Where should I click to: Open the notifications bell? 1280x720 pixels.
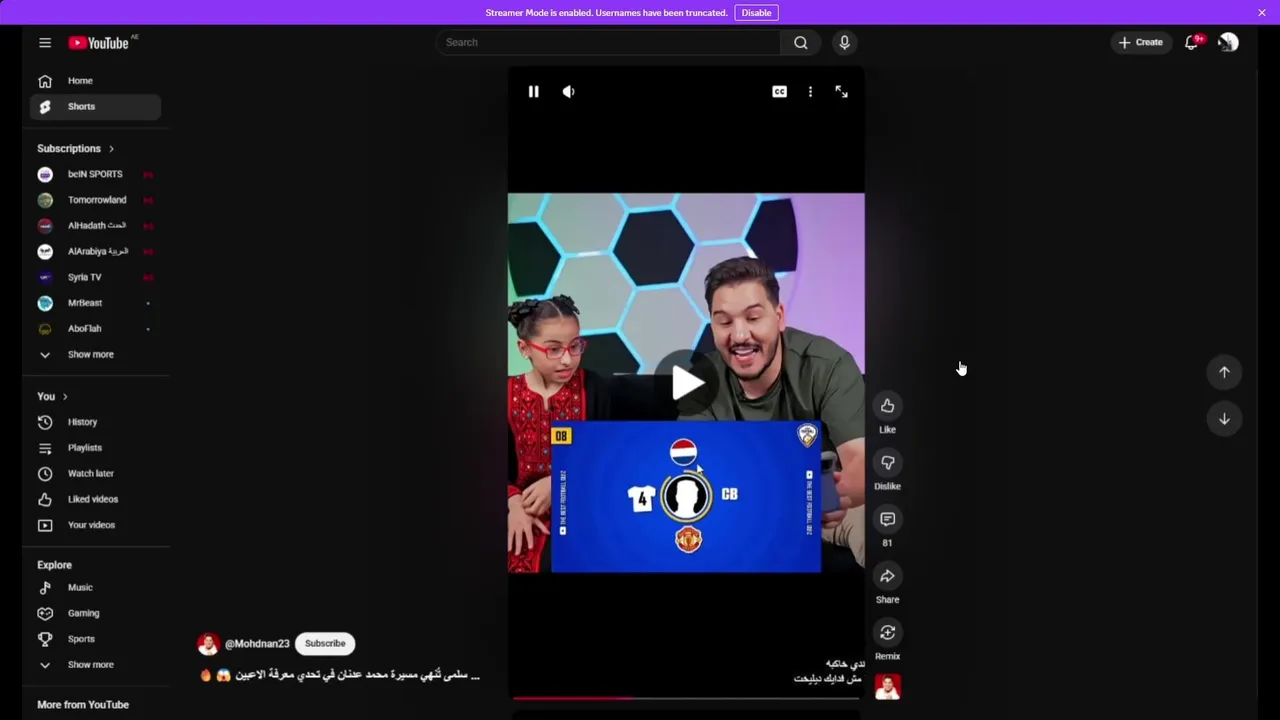(x=1191, y=43)
